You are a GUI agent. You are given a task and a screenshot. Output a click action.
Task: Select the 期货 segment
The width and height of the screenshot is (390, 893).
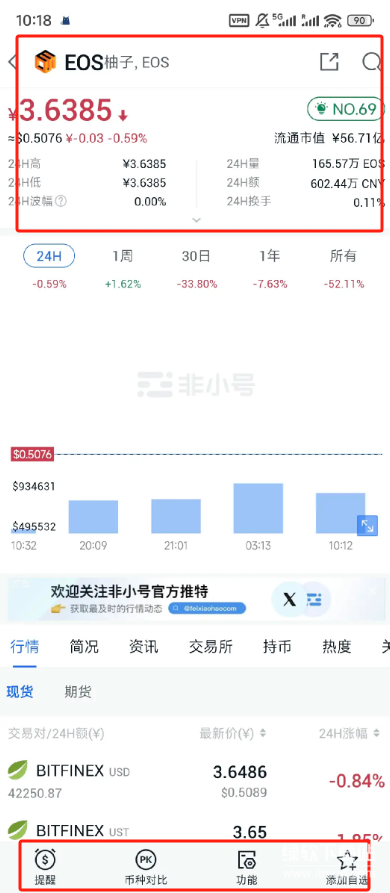coord(78,692)
